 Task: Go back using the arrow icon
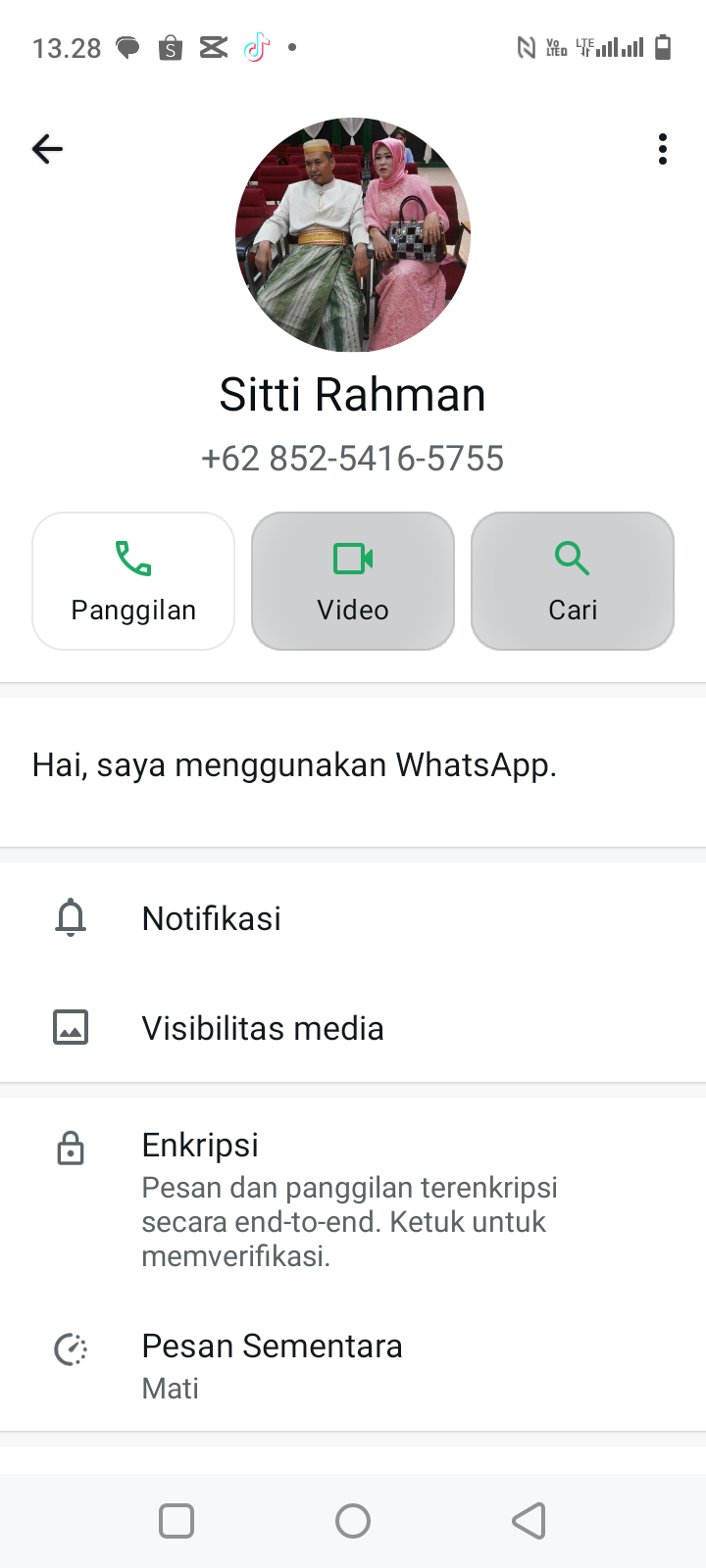coord(46,148)
